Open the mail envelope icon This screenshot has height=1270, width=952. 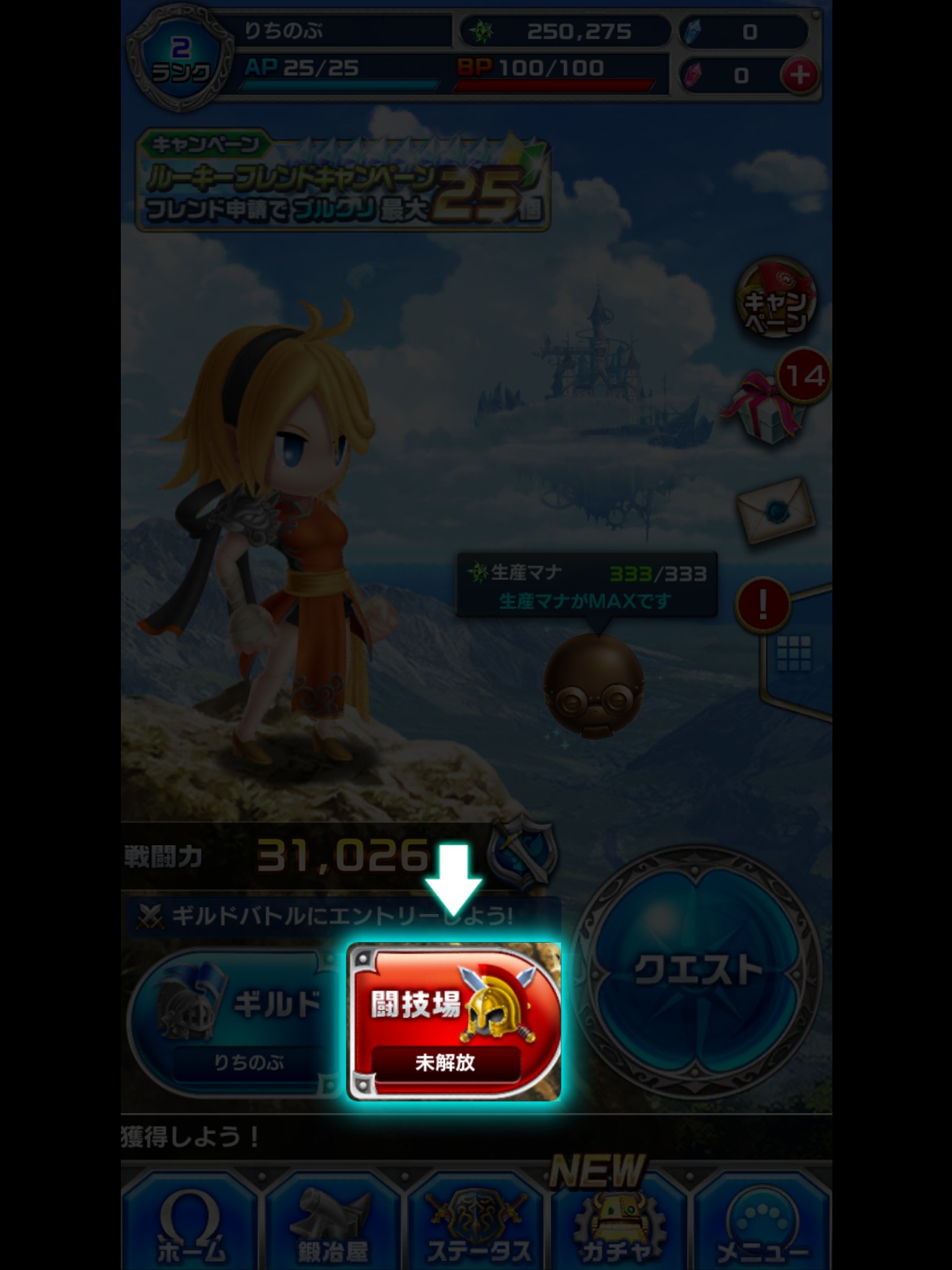[776, 511]
